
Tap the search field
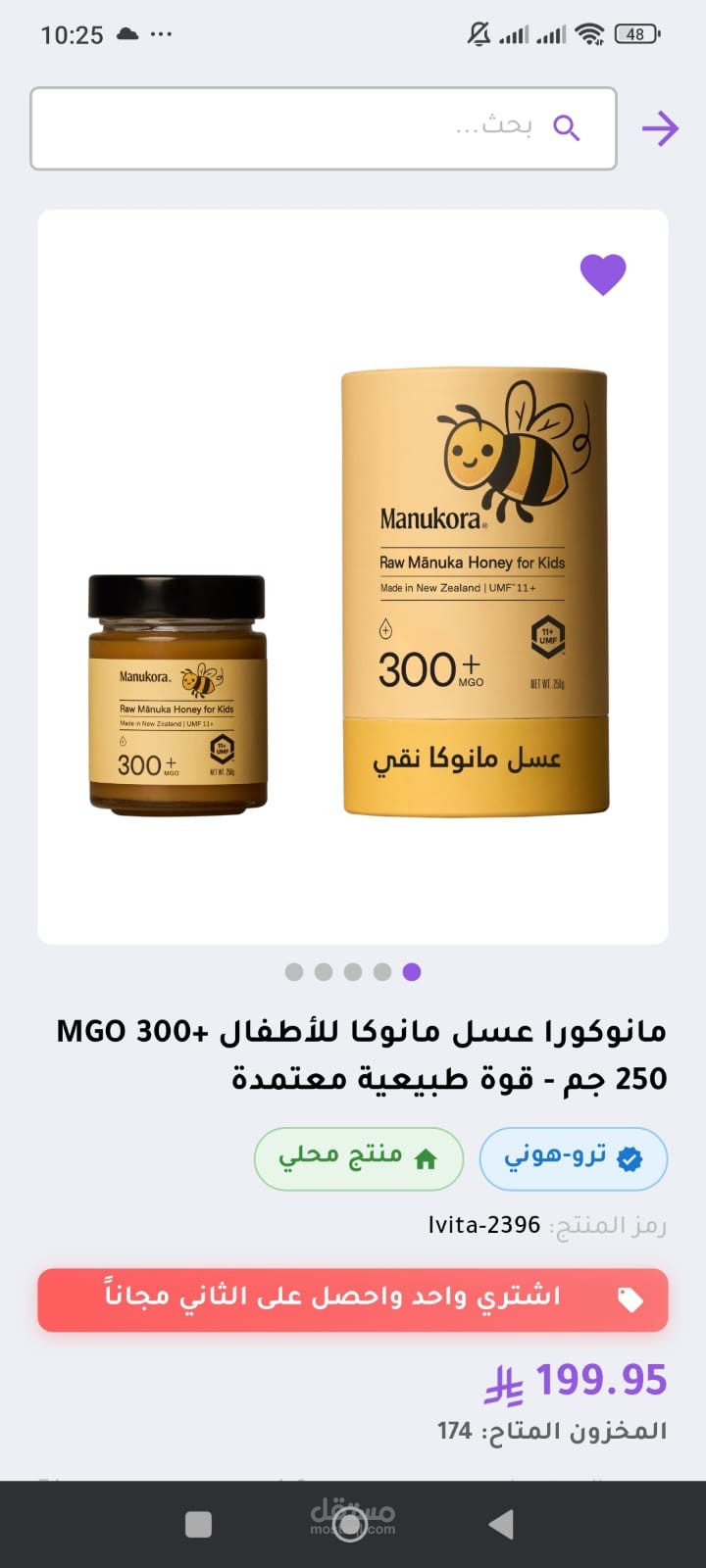324,128
